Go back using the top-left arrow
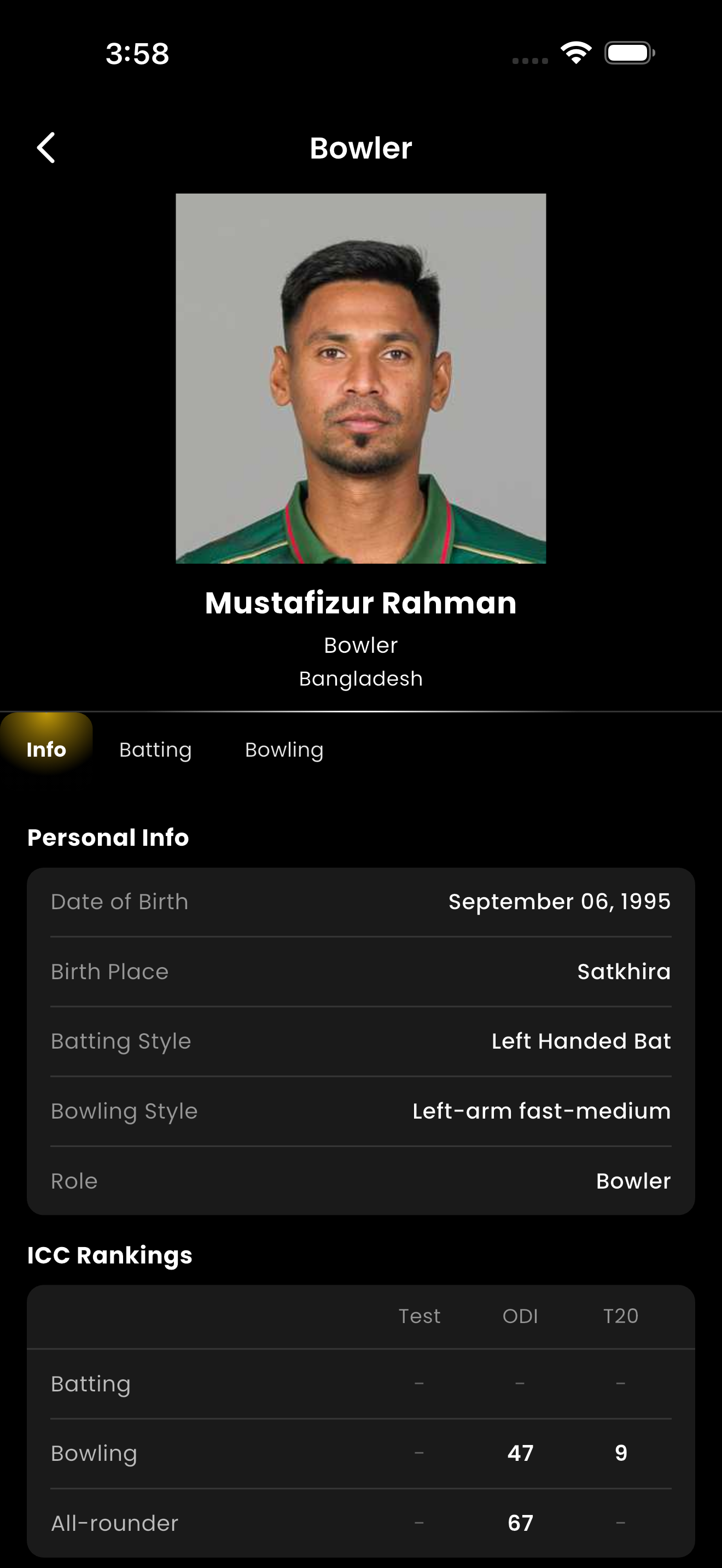 46,148
